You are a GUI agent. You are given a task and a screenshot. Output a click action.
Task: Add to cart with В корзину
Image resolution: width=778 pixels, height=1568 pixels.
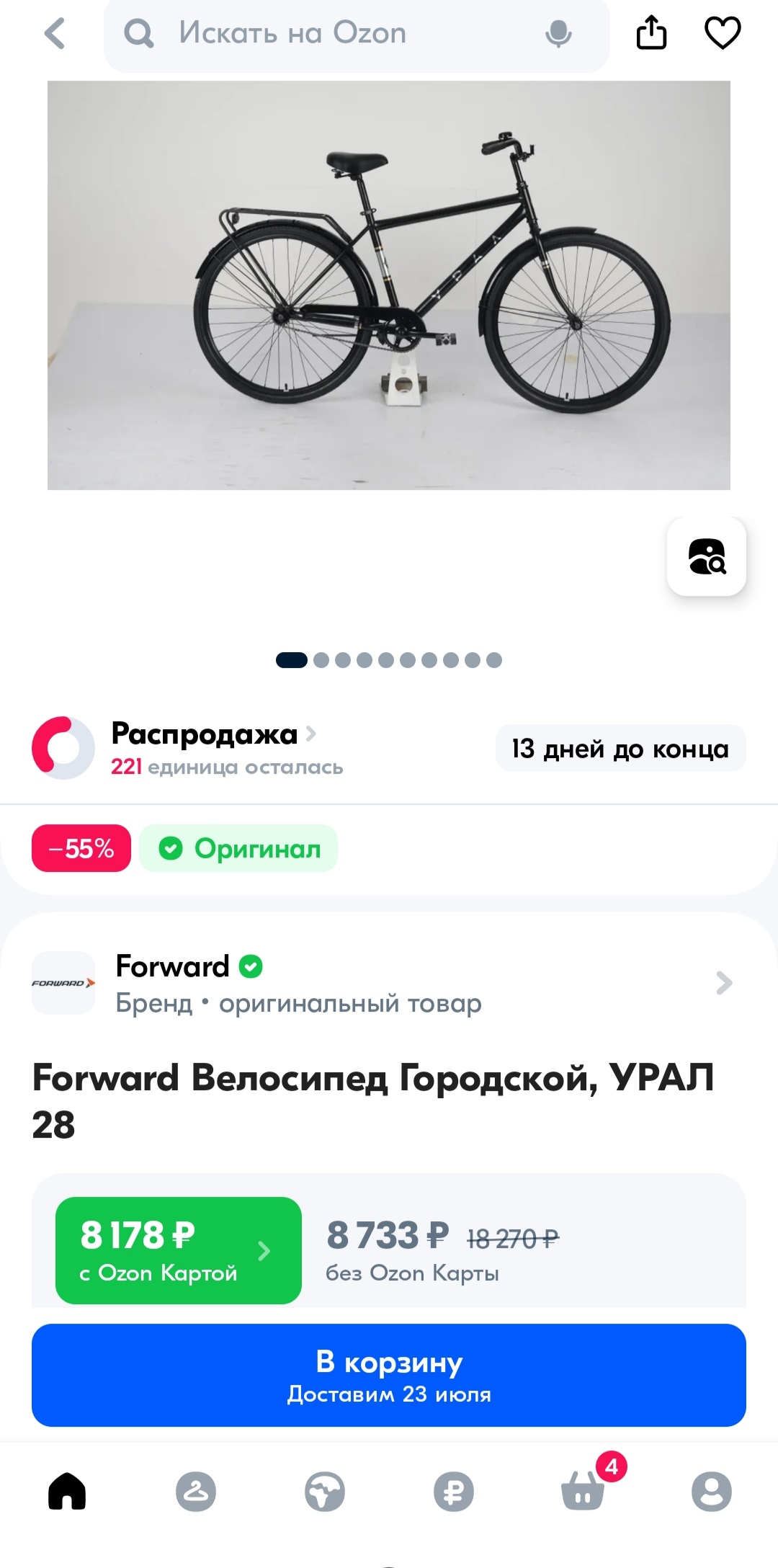[389, 1375]
